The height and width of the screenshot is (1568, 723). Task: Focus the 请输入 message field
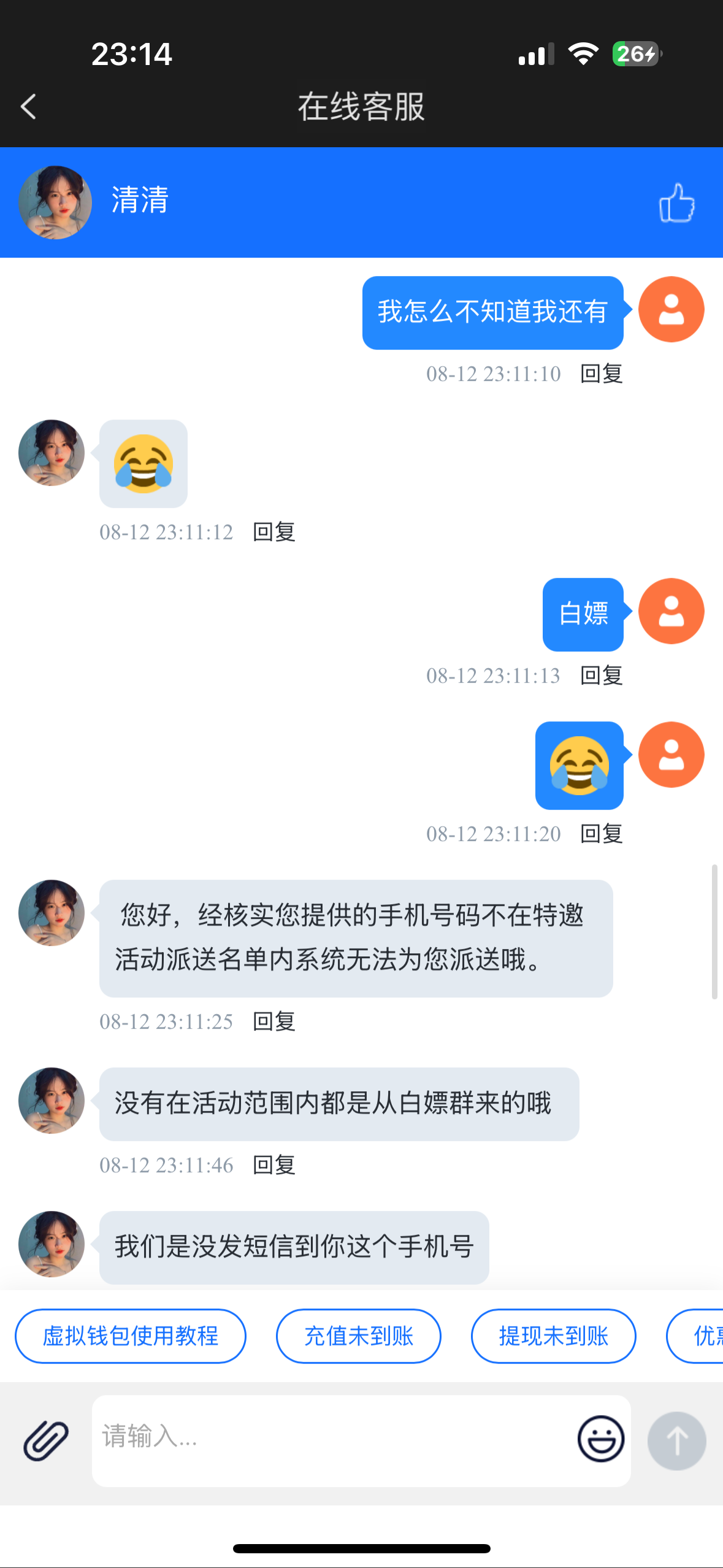[x=331, y=1439]
